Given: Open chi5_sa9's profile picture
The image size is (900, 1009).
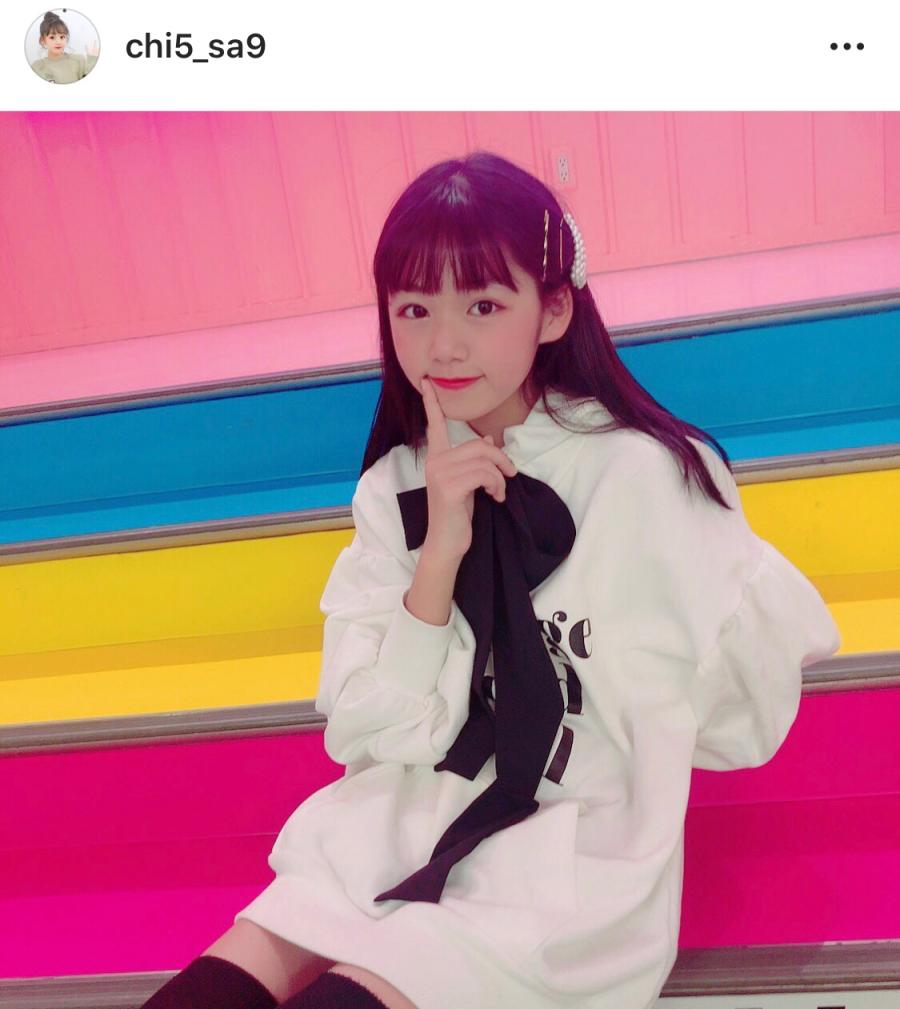Looking at the screenshot, I should pos(62,46).
